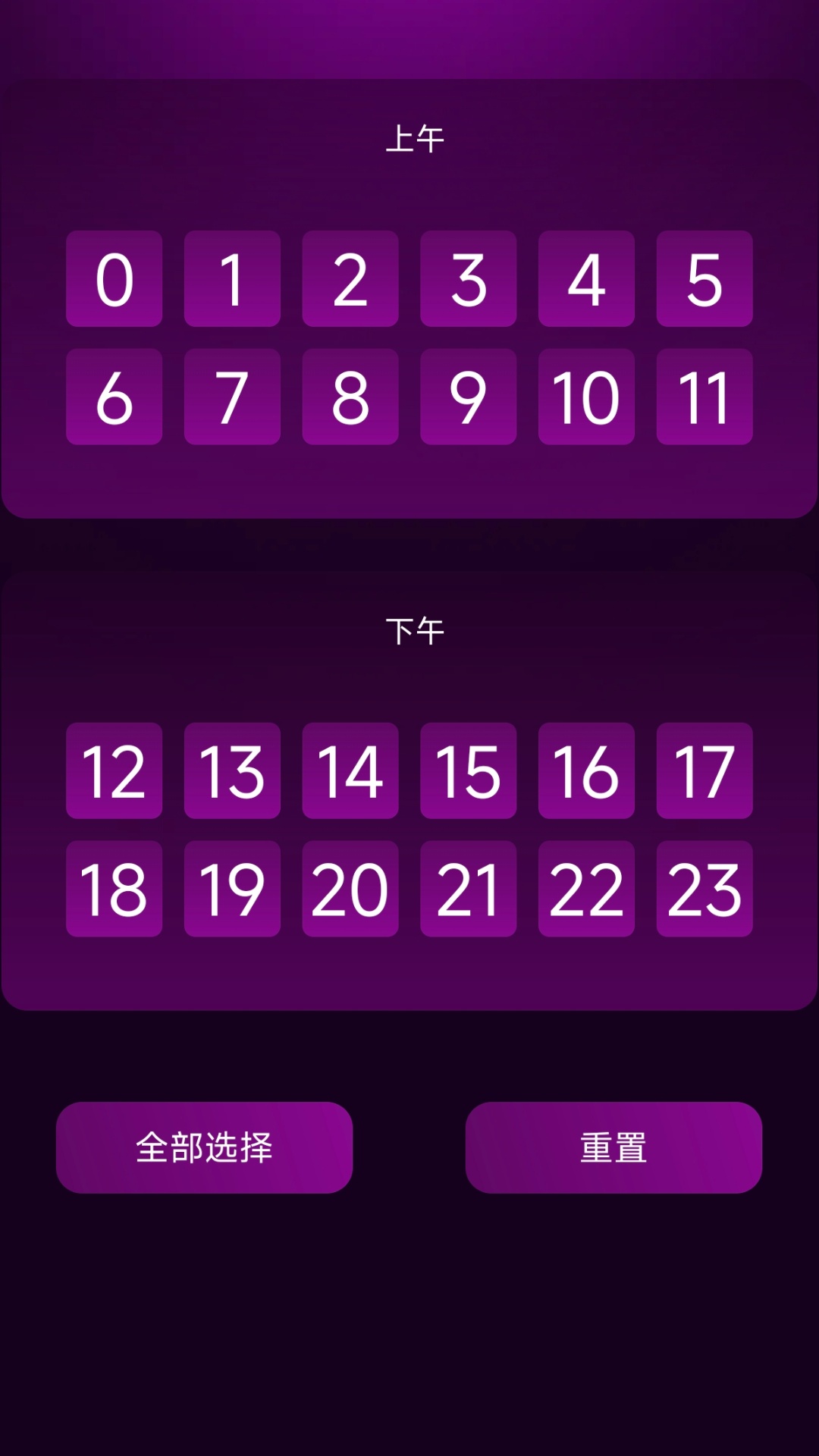Screen dimensions: 819x1456
Task: Tap the hour 23 tile
Action: click(704, 888)
